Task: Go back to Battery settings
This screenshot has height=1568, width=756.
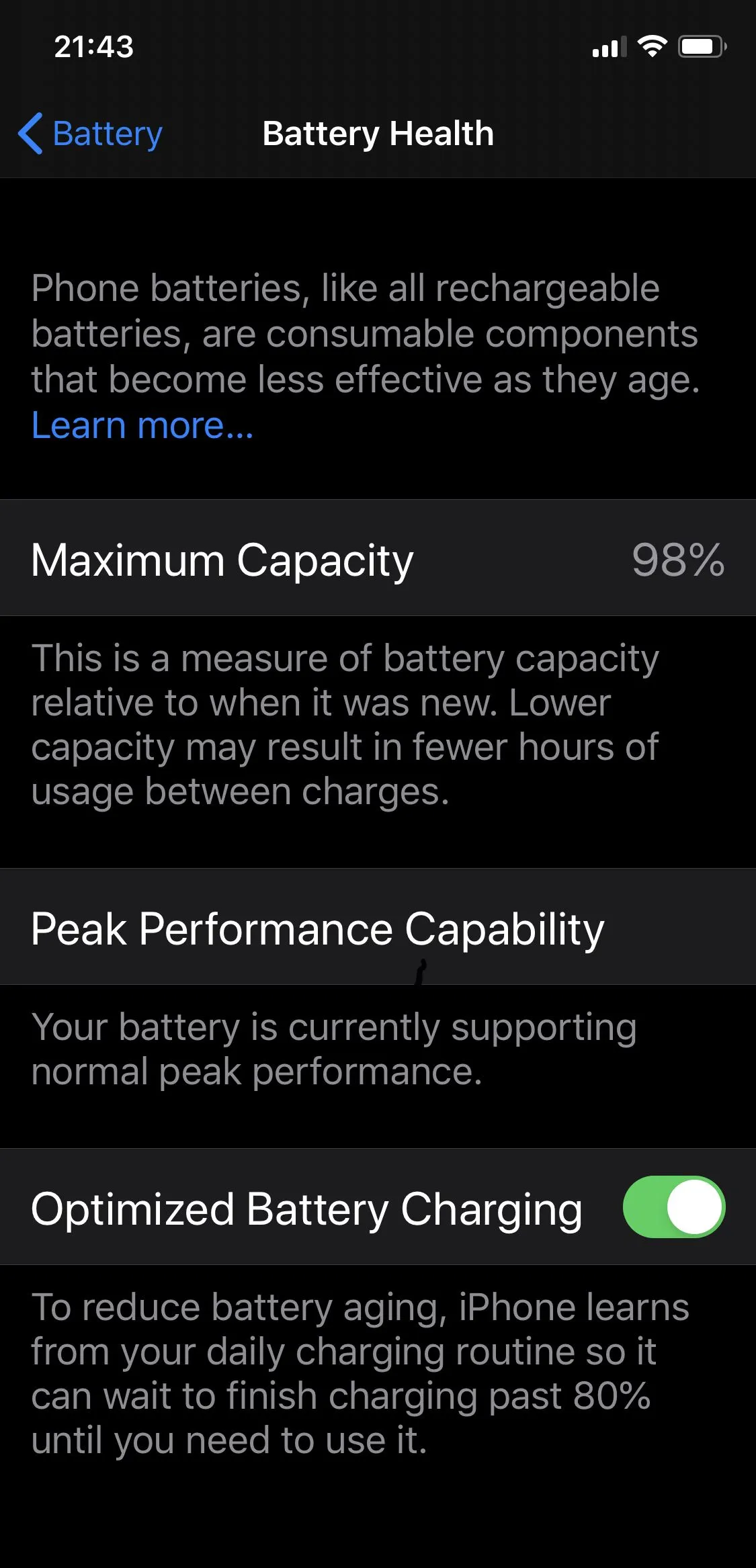Action: (91, 134)
